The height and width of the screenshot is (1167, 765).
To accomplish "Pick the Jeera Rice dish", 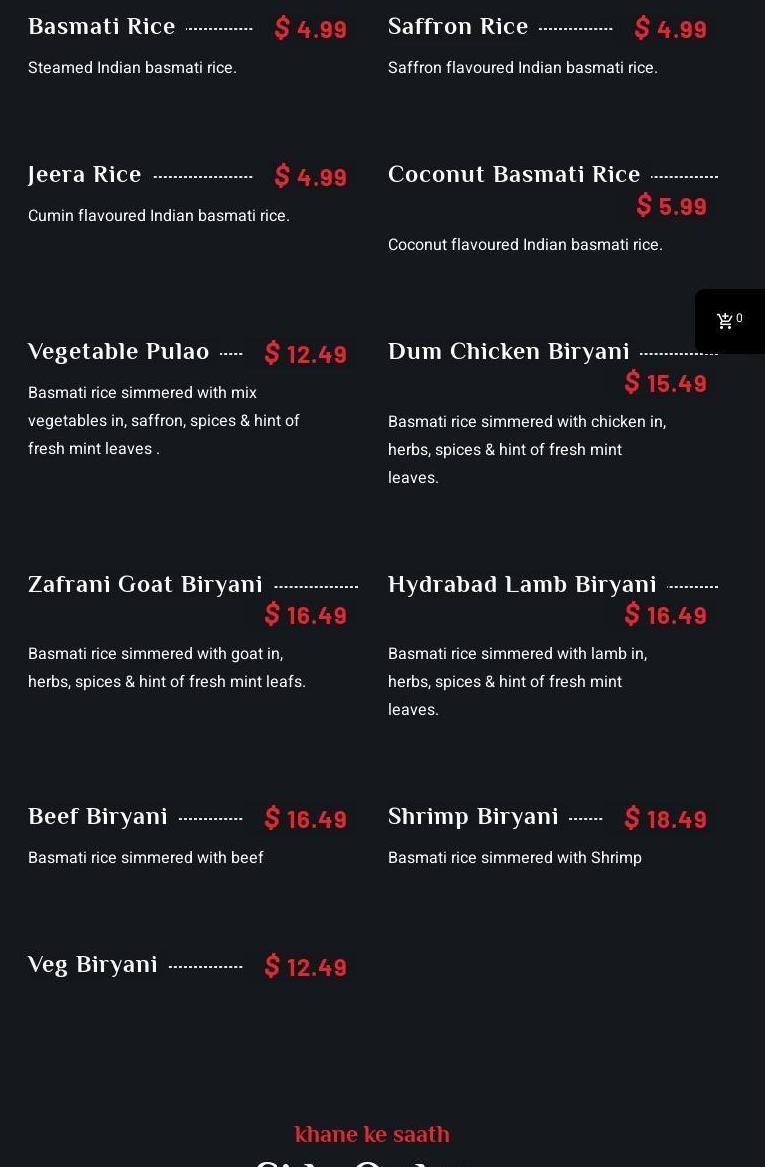I will coord(85,175).
